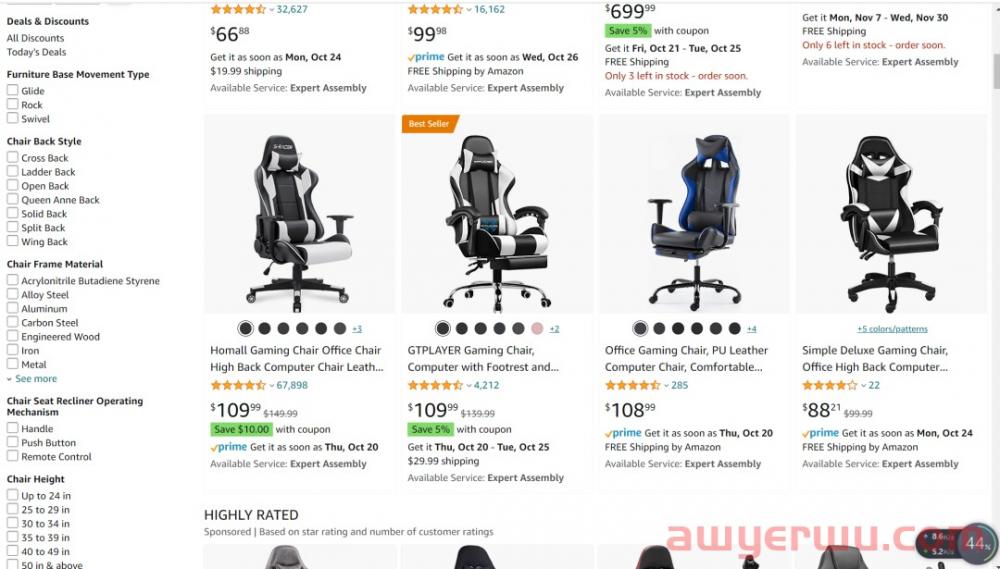Show +5 colors/patterns for Simple Deluxe chair
Viewport: 1000px width, 569px height.
(892, 329)
